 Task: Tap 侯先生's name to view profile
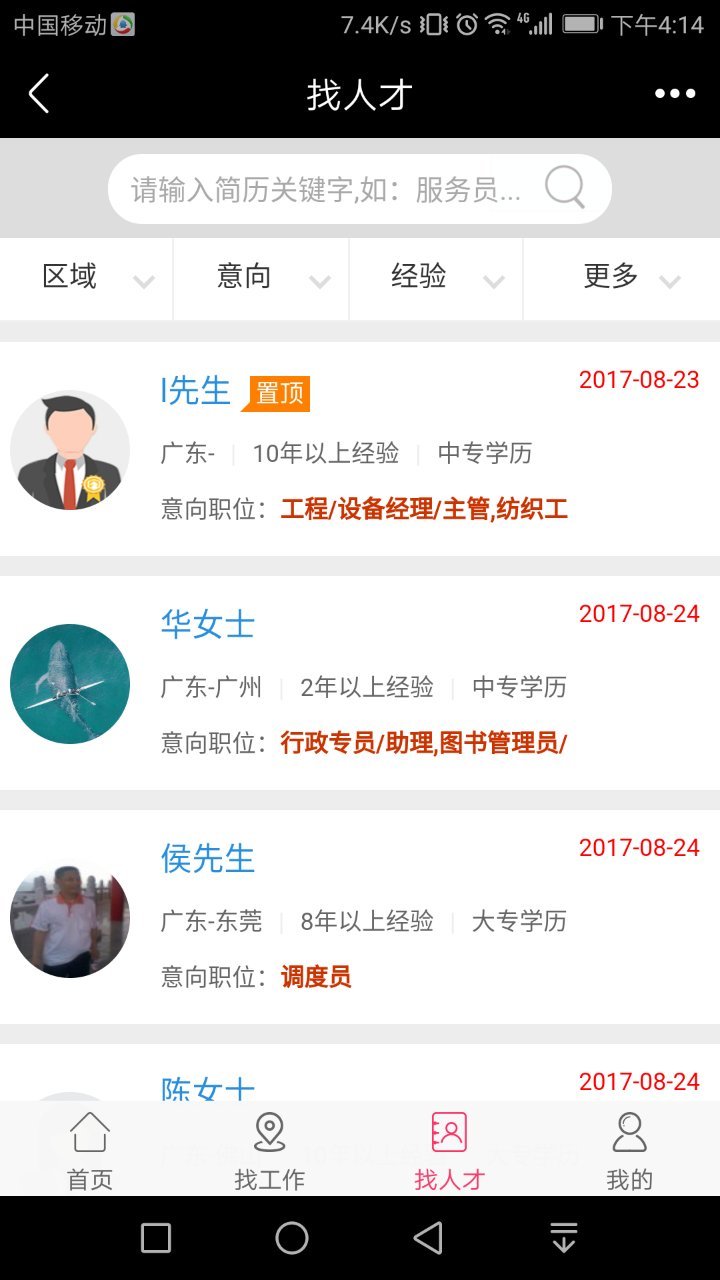(207, 858)
